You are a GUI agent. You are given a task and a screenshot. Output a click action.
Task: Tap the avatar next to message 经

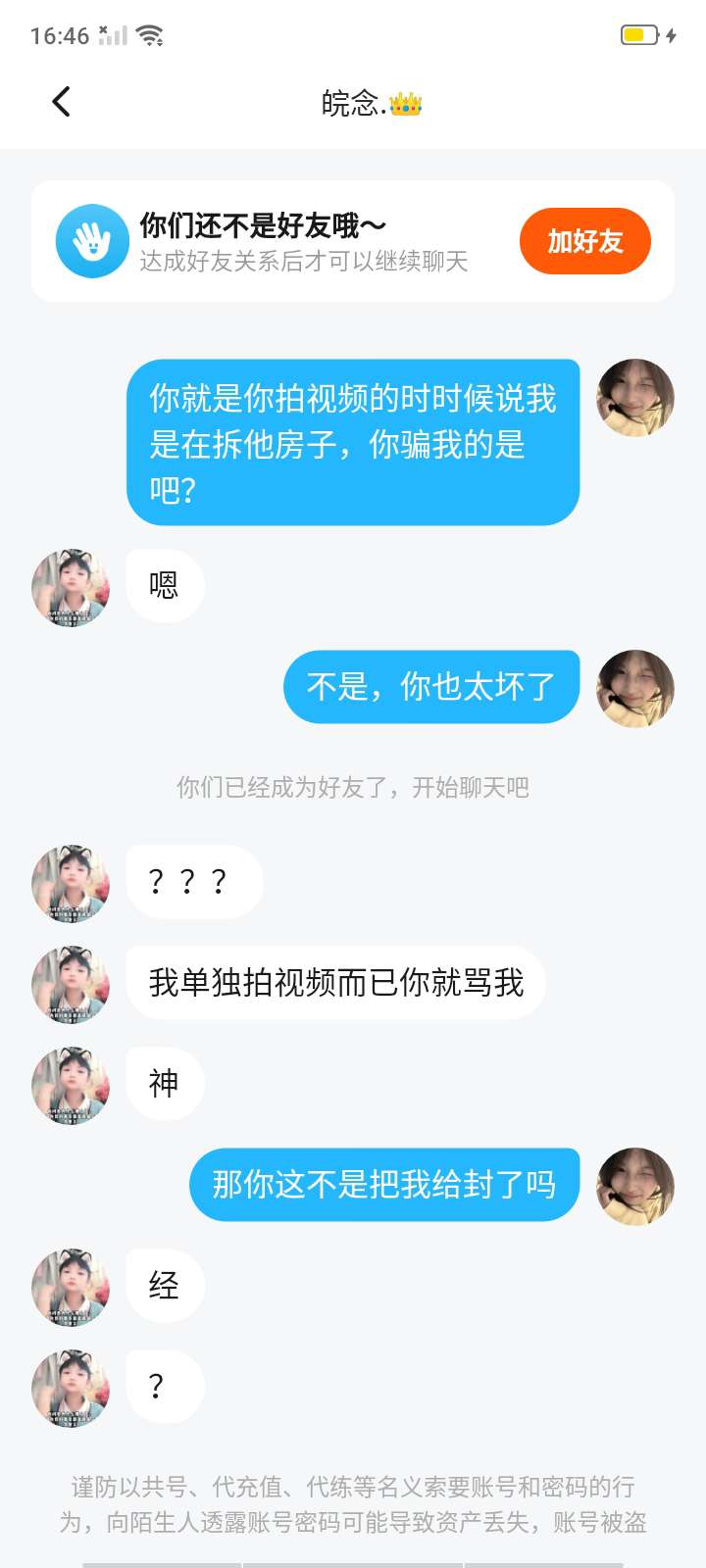pyautogui.click(x=71, y=1287)
